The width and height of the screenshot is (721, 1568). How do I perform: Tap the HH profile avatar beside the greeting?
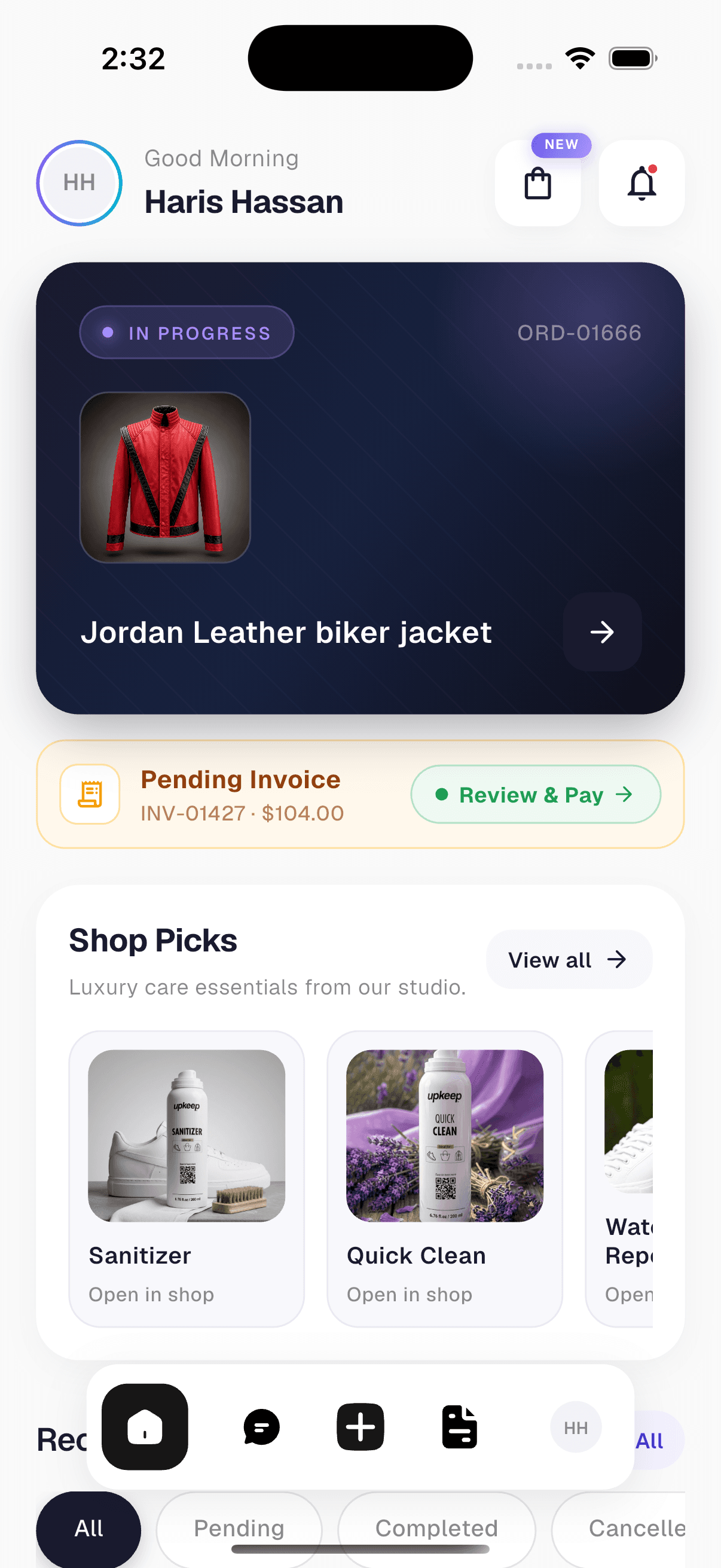coord(79,183)
